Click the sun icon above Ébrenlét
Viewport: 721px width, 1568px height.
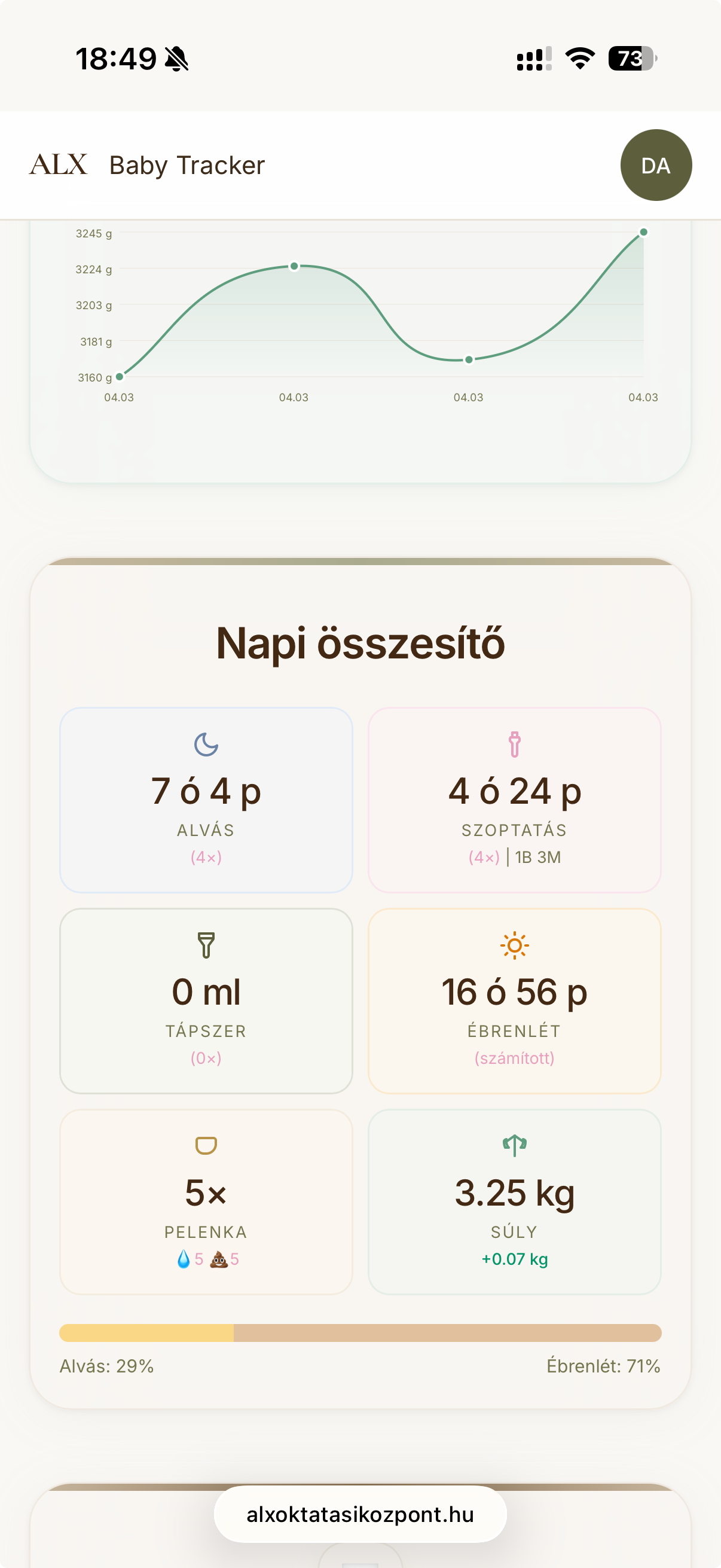click(x=514, y=945)
